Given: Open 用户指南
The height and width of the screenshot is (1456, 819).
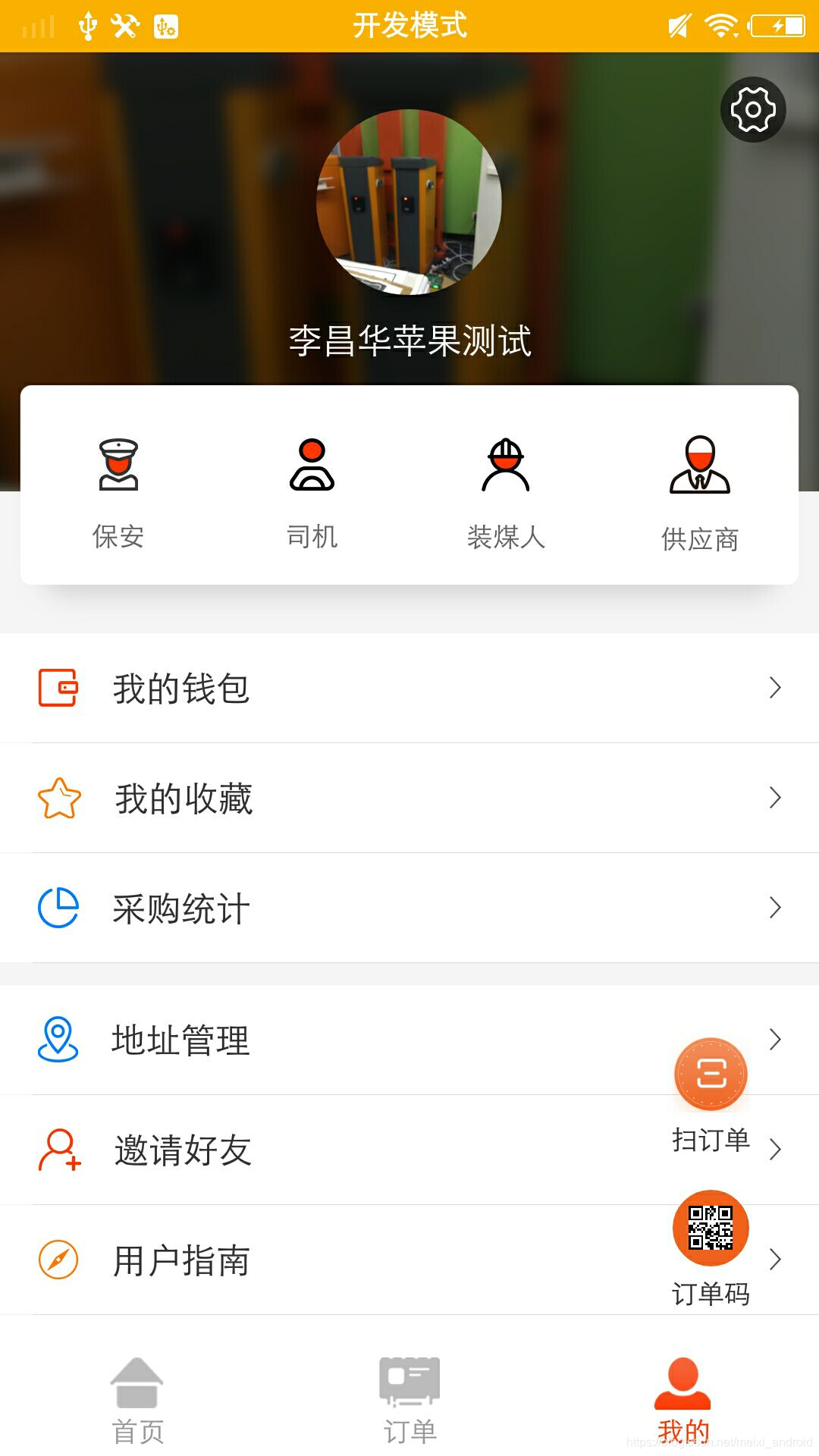Looking at the screenshot, I should (x=334, y=1260).
